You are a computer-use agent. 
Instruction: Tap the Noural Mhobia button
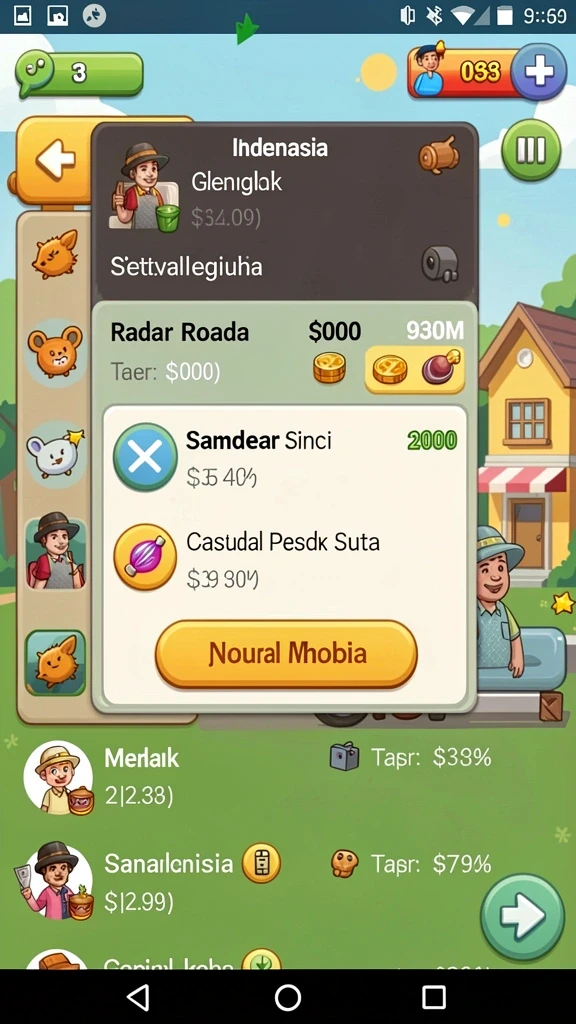(286, 653)
